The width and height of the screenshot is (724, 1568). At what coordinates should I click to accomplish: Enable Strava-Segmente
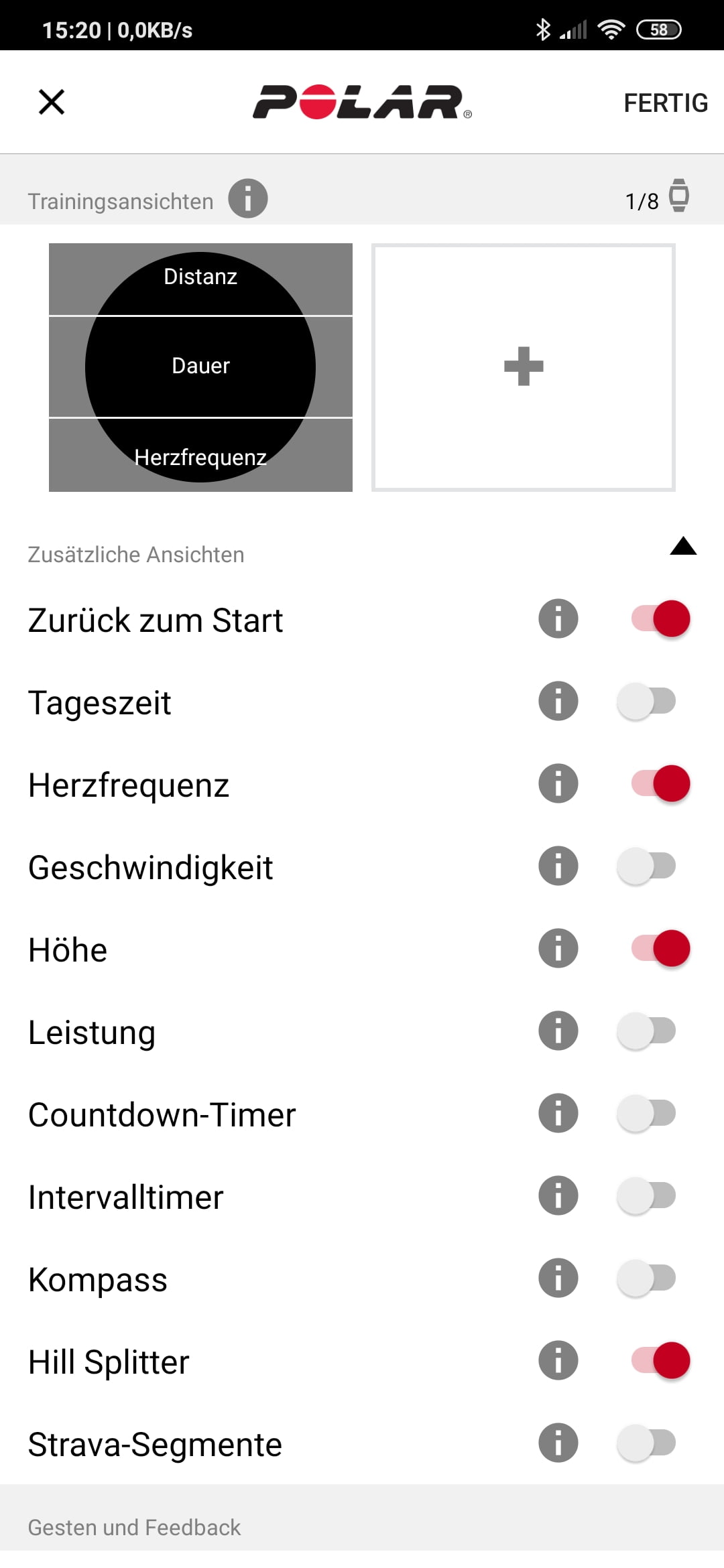646,1443
